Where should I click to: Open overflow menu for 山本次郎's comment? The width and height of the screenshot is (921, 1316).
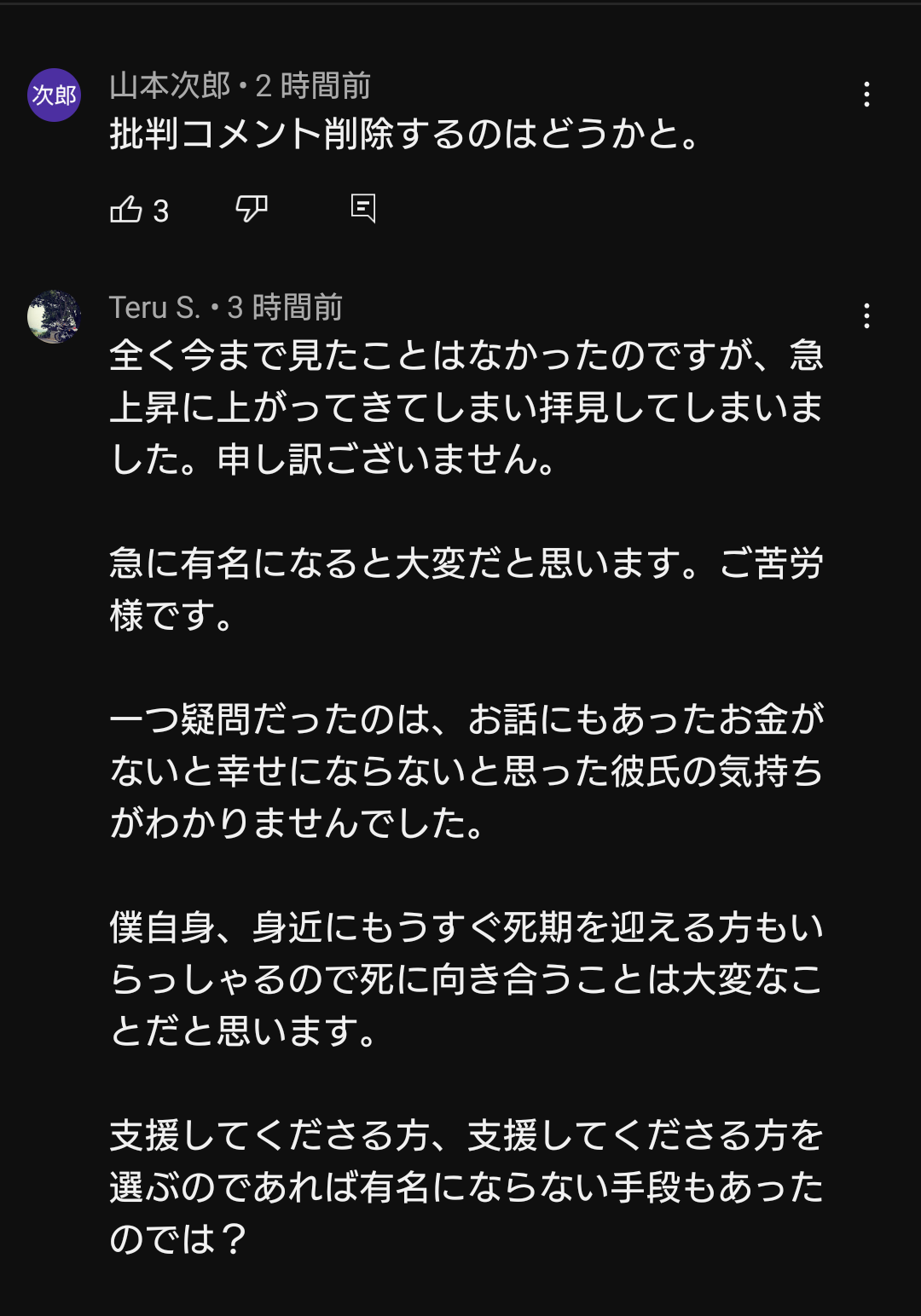pos(866,95)
